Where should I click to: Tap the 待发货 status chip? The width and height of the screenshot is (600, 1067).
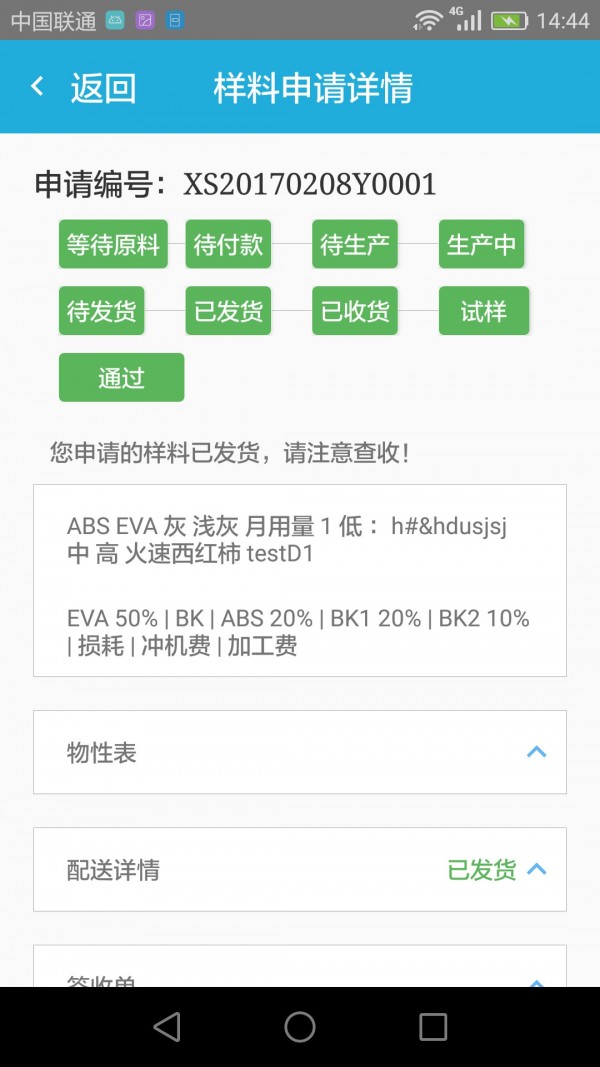point(101,311)
